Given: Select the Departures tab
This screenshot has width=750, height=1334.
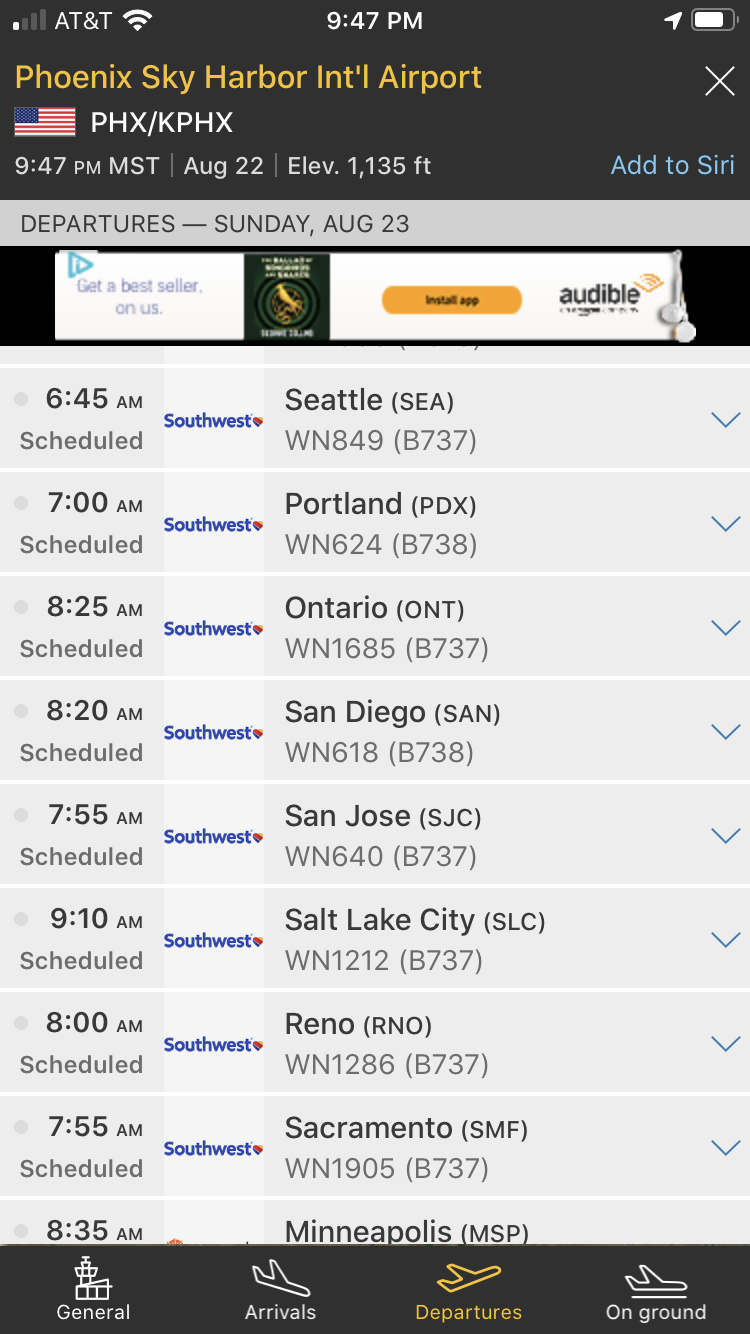Looking at the screenshot, I should pyautogui.click(x=468, y=1290).
